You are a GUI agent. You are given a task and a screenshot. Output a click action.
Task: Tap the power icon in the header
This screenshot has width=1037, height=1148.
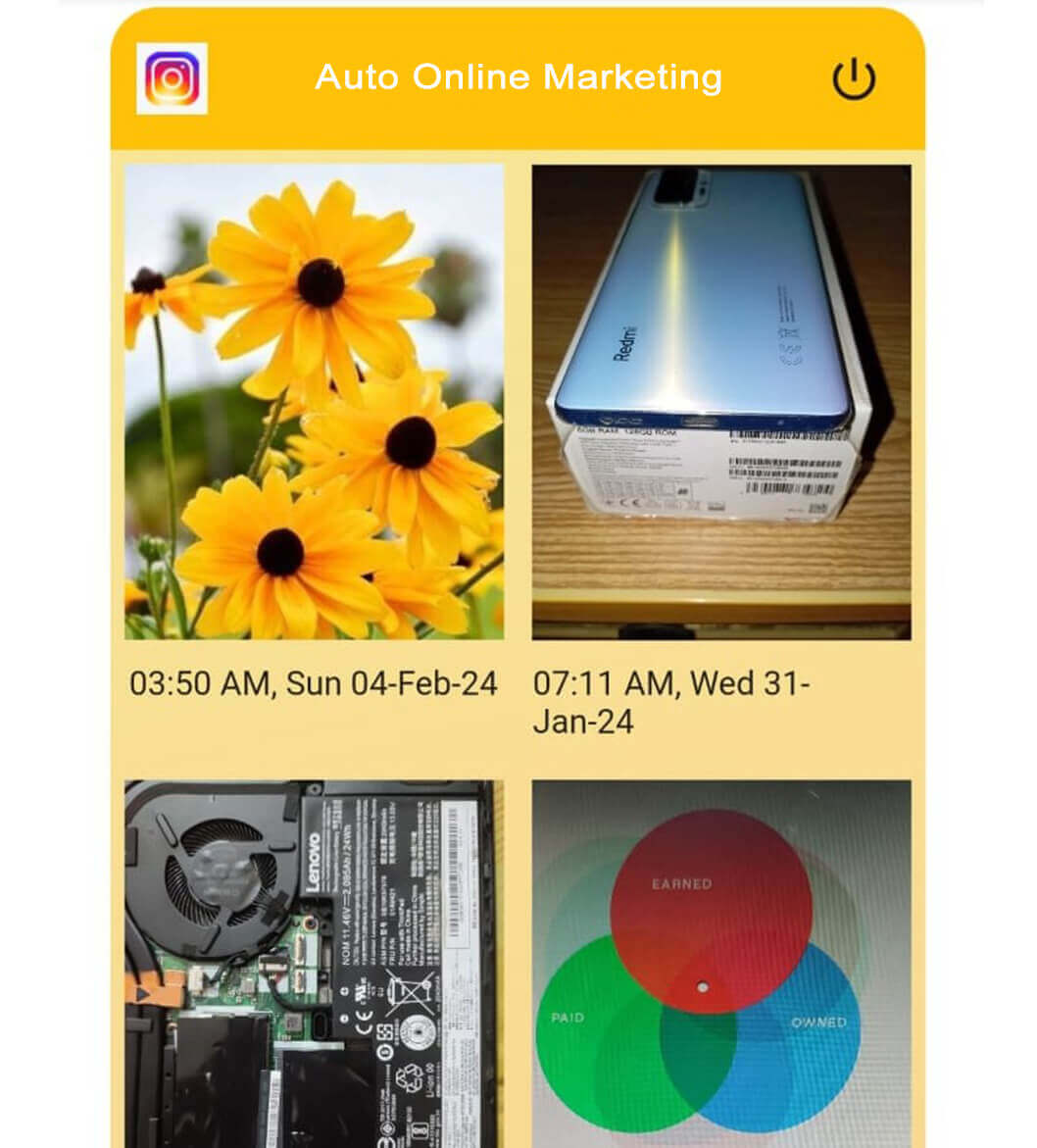pos(854,79)
